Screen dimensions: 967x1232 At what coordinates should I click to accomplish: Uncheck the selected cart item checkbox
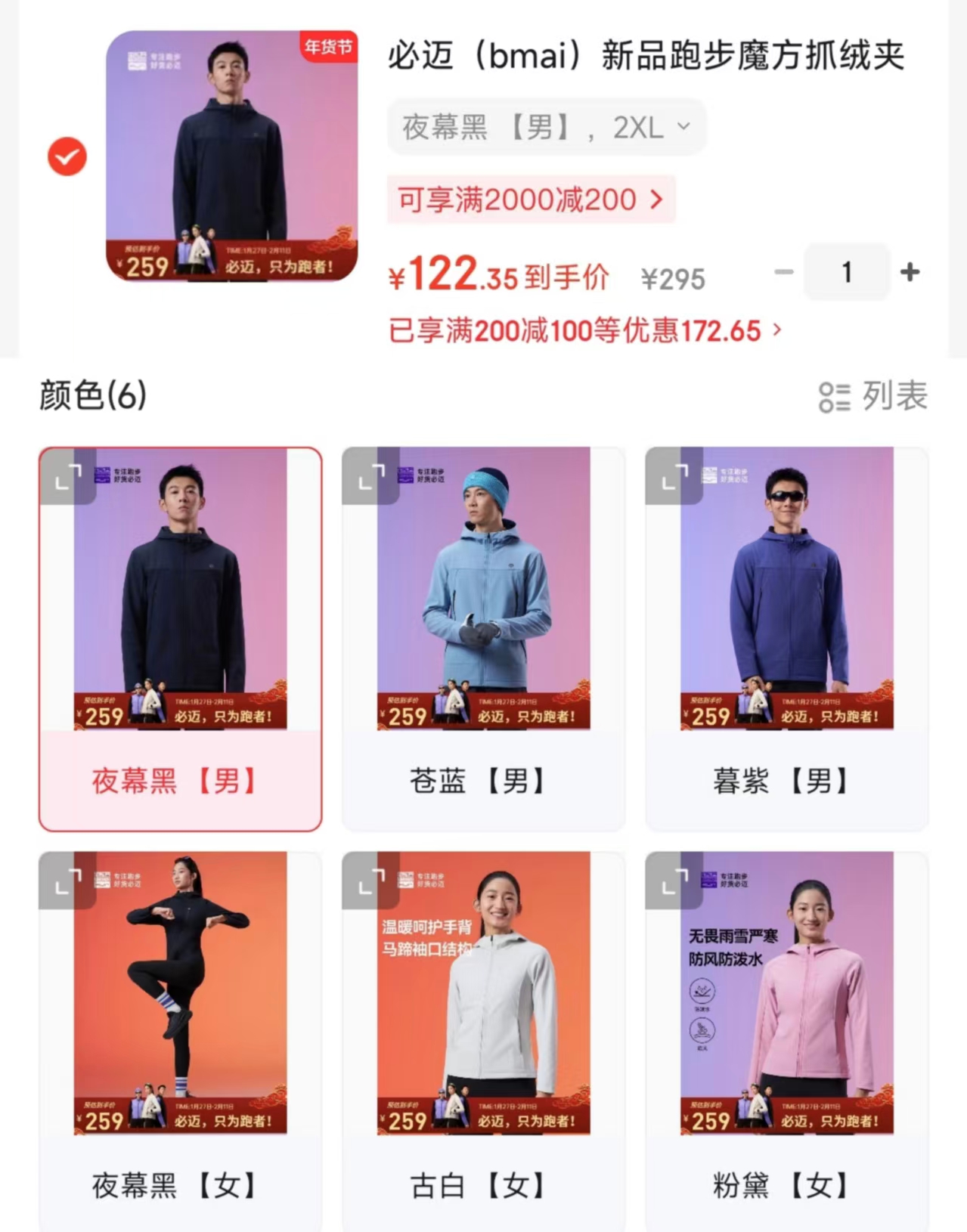(67, 156)
